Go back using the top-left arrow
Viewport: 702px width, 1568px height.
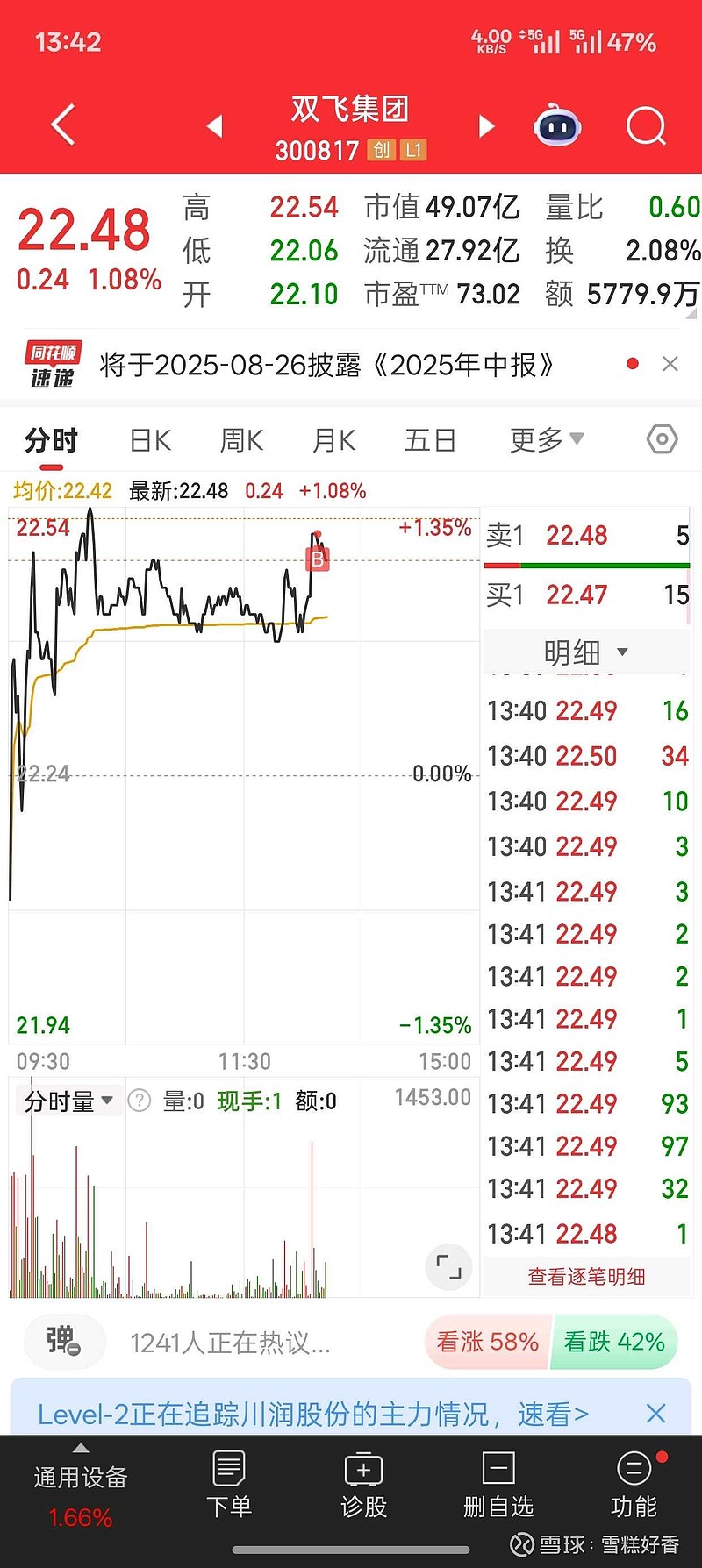tap(63, 125)
